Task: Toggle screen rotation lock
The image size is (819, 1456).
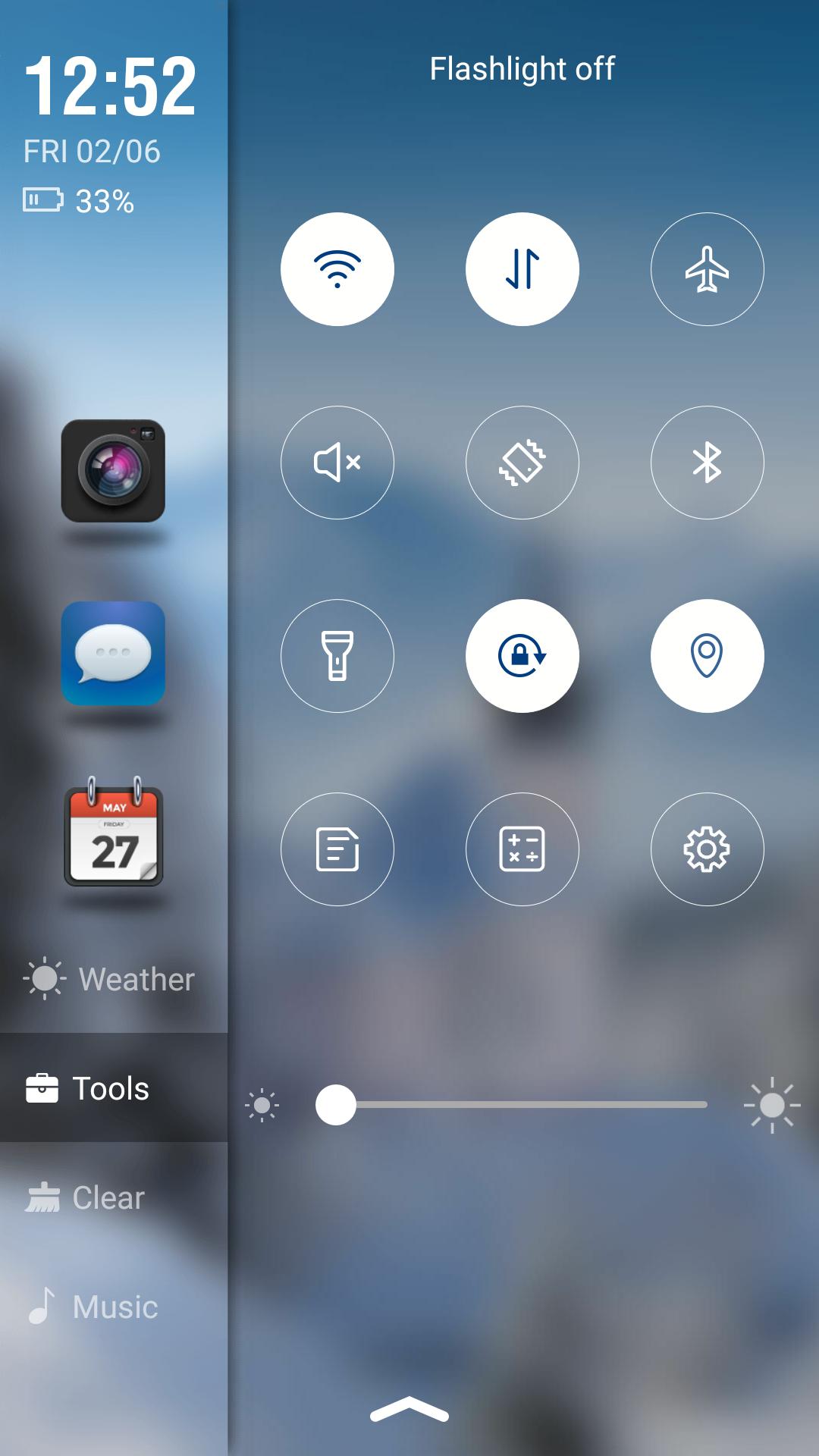Action: coord(522,656)
